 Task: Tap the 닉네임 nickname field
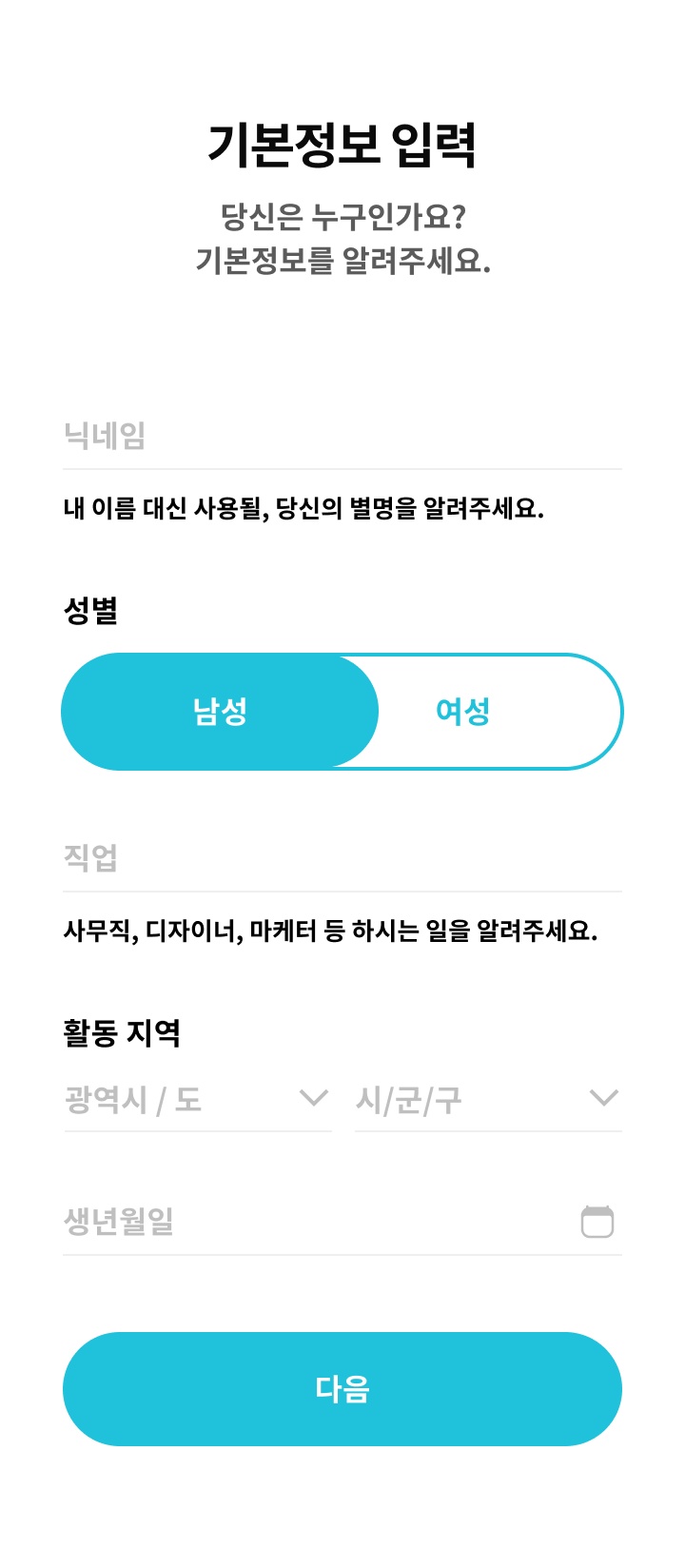tap(342, 437)
